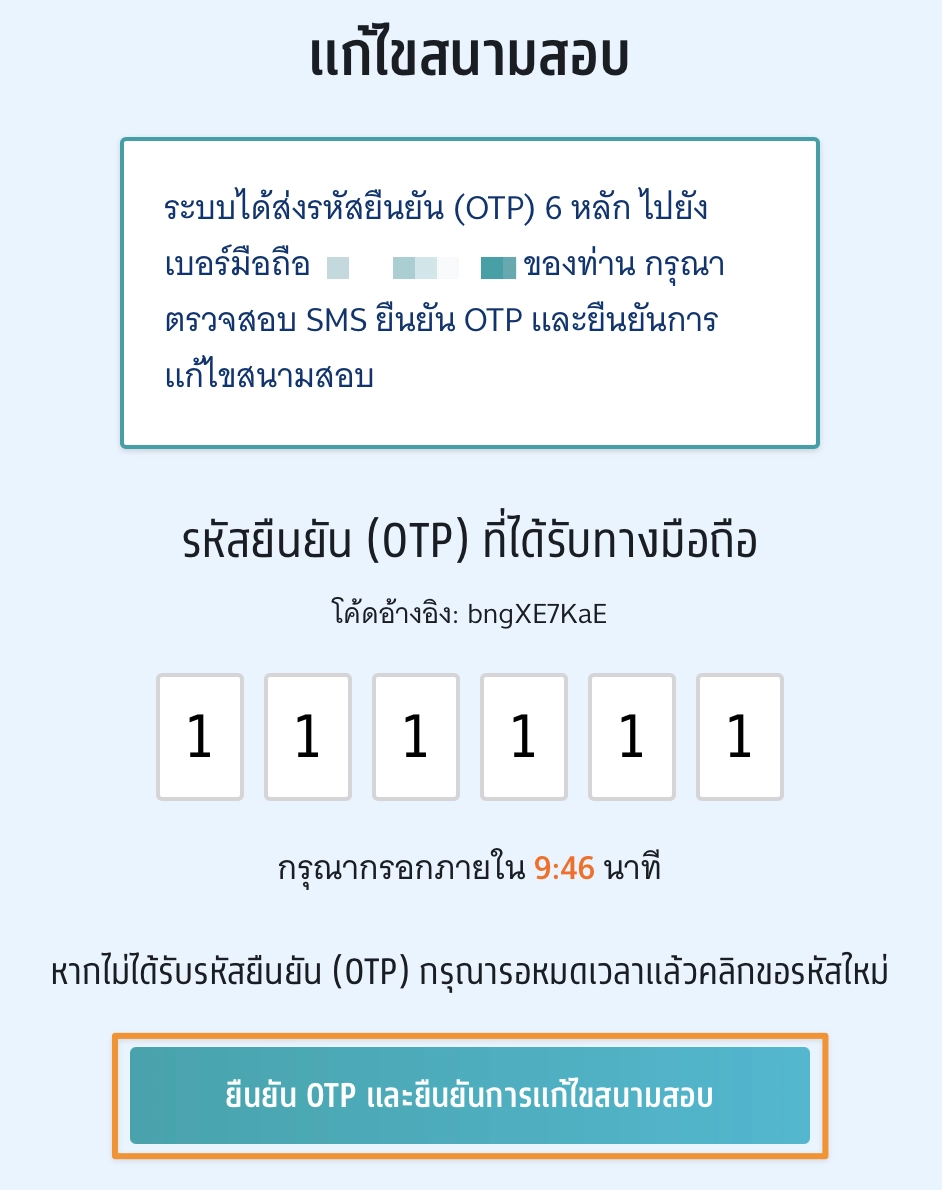
Task: Tap the first OTP digit box
Action: point(200,737)
